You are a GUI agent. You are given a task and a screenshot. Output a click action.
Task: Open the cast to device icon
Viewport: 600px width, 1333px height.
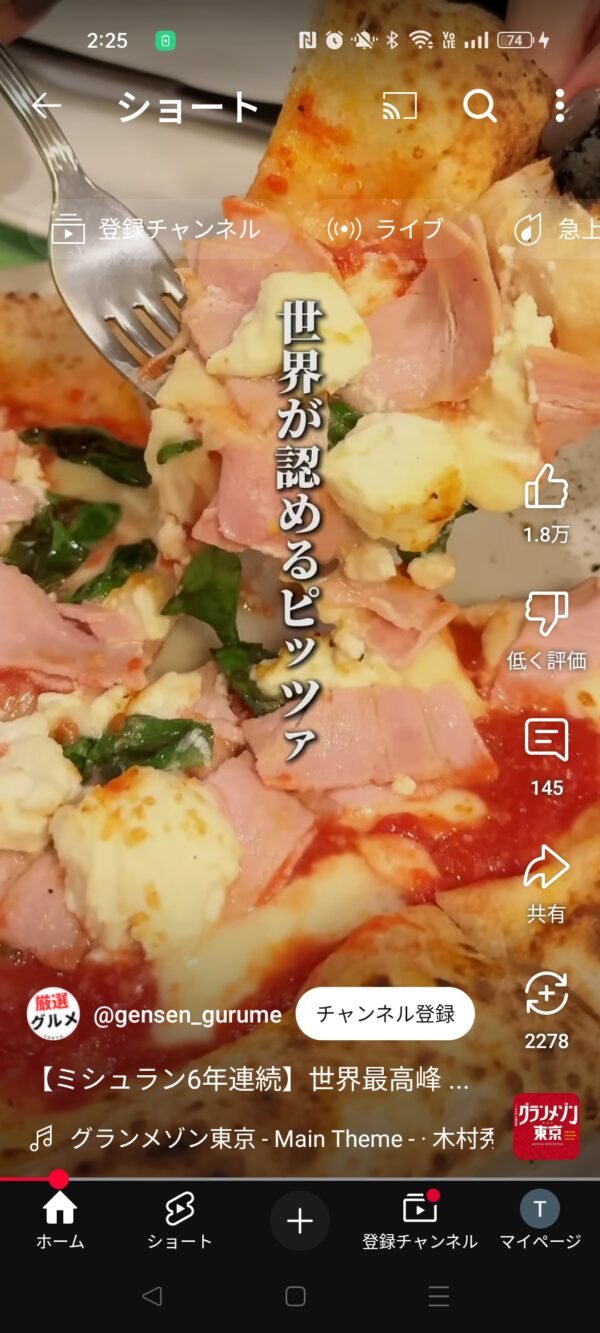(x=400, y=105)
